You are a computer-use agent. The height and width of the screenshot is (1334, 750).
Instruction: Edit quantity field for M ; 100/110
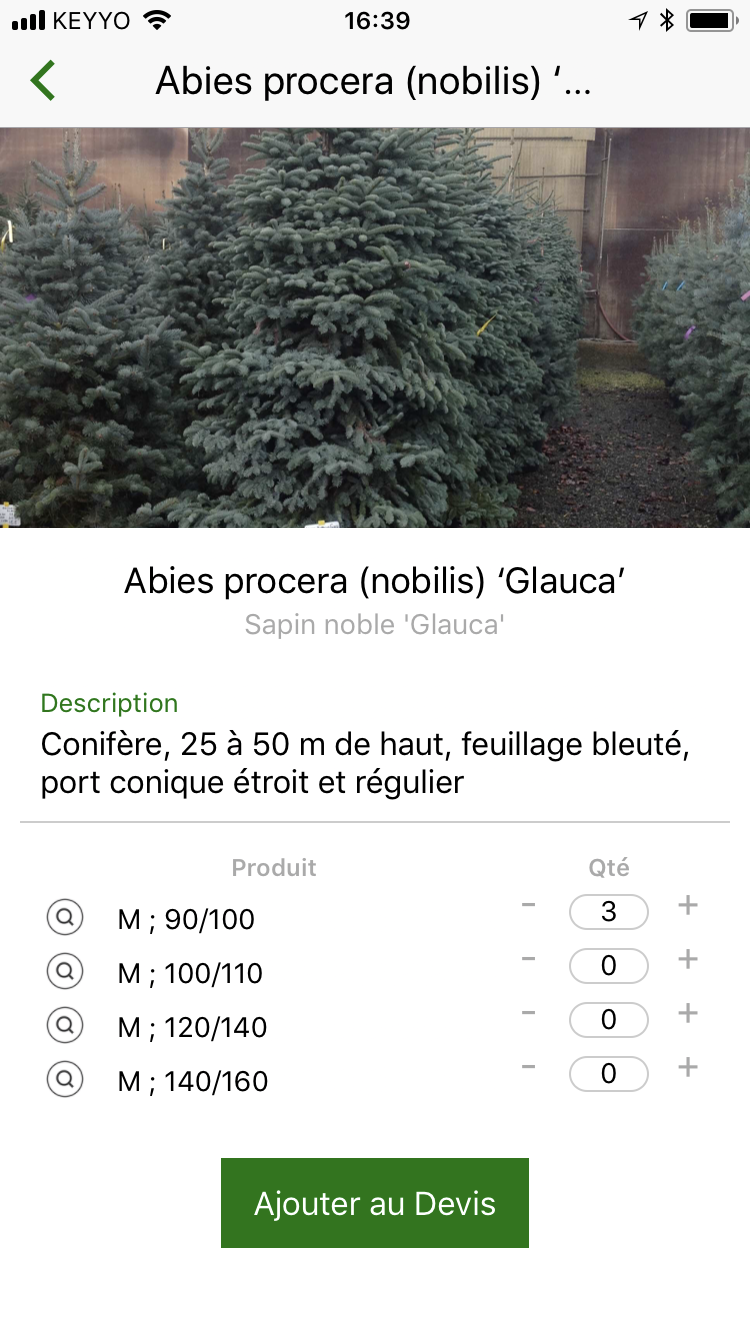click(609, 966)
